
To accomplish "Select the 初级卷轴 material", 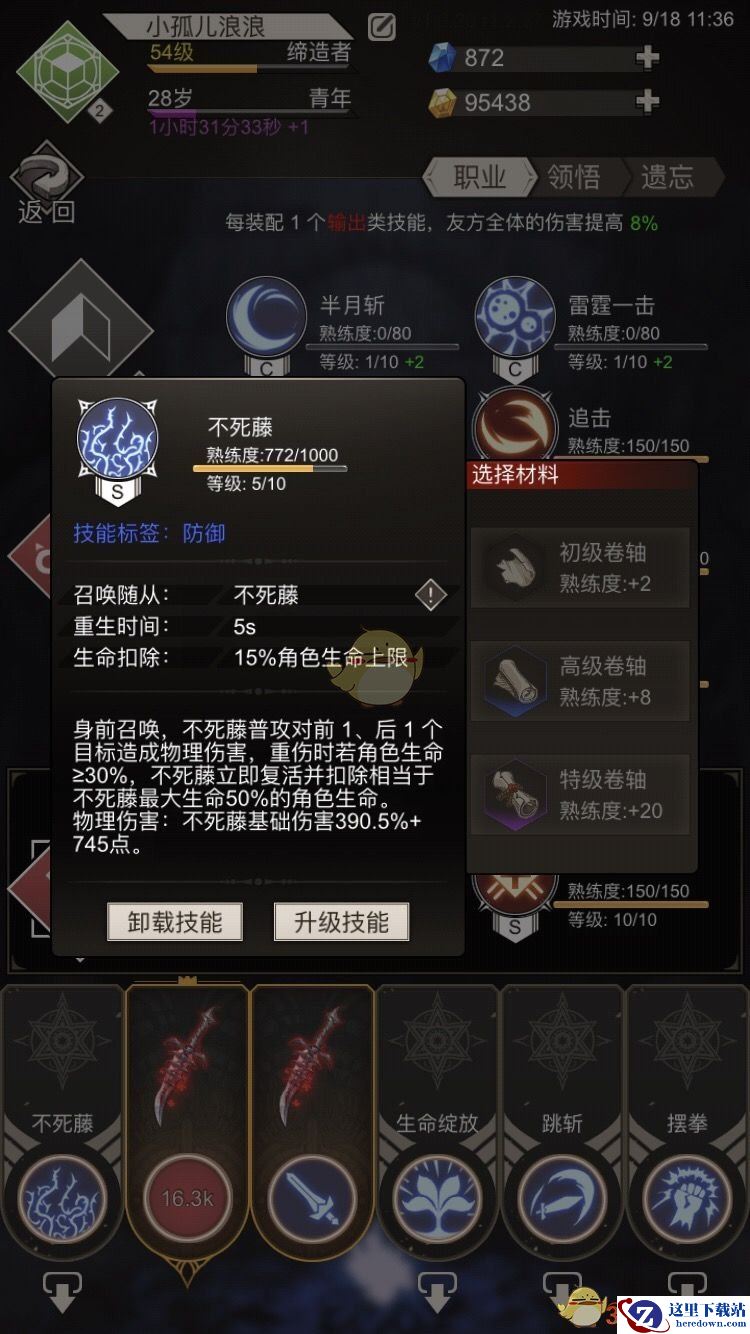I will point(581,568).
